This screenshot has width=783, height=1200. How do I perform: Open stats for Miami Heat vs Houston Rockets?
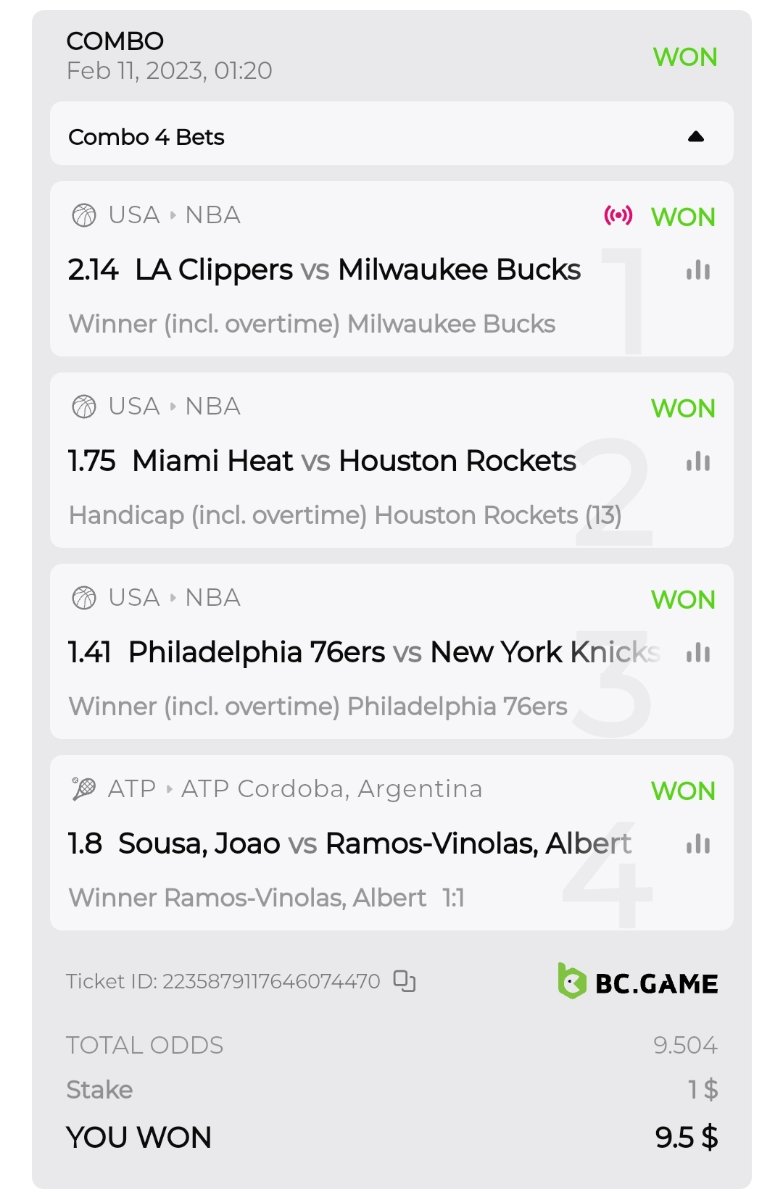coord(698,461)
